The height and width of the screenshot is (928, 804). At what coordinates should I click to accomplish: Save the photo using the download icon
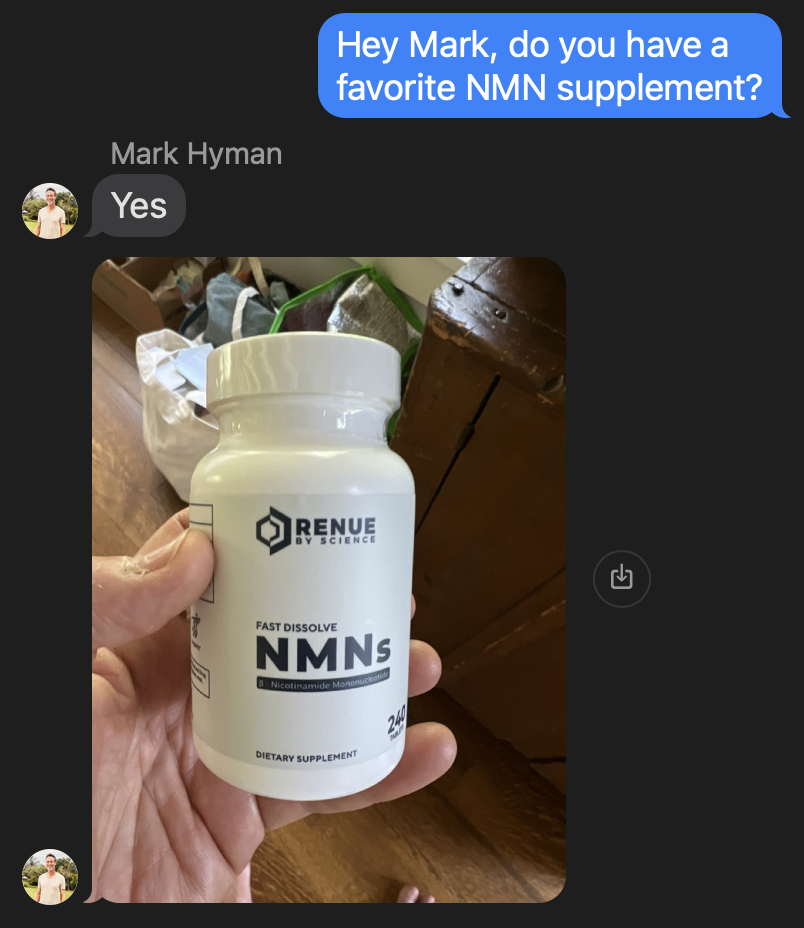tap(621, 578)
